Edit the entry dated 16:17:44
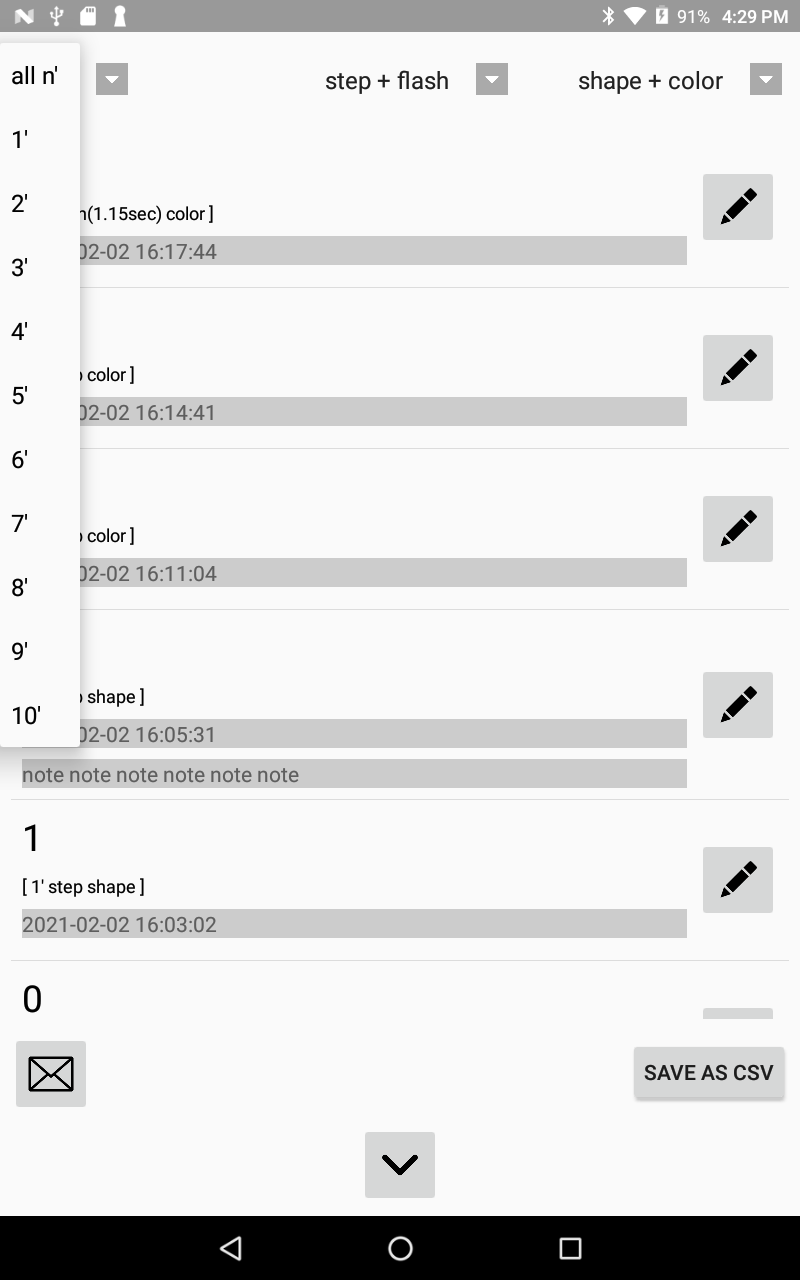 pyautogui.click(x=738, y=207)
